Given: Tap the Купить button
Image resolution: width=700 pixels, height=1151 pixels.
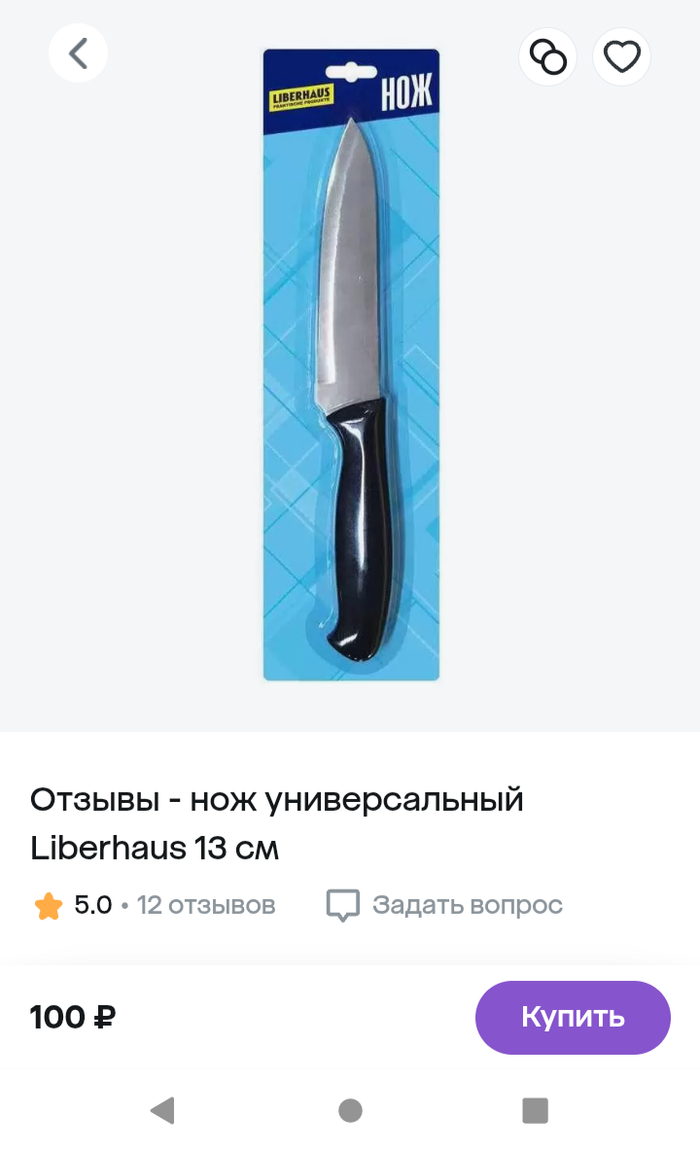Looking at the screenshot, I should (x=572, y=1017).
